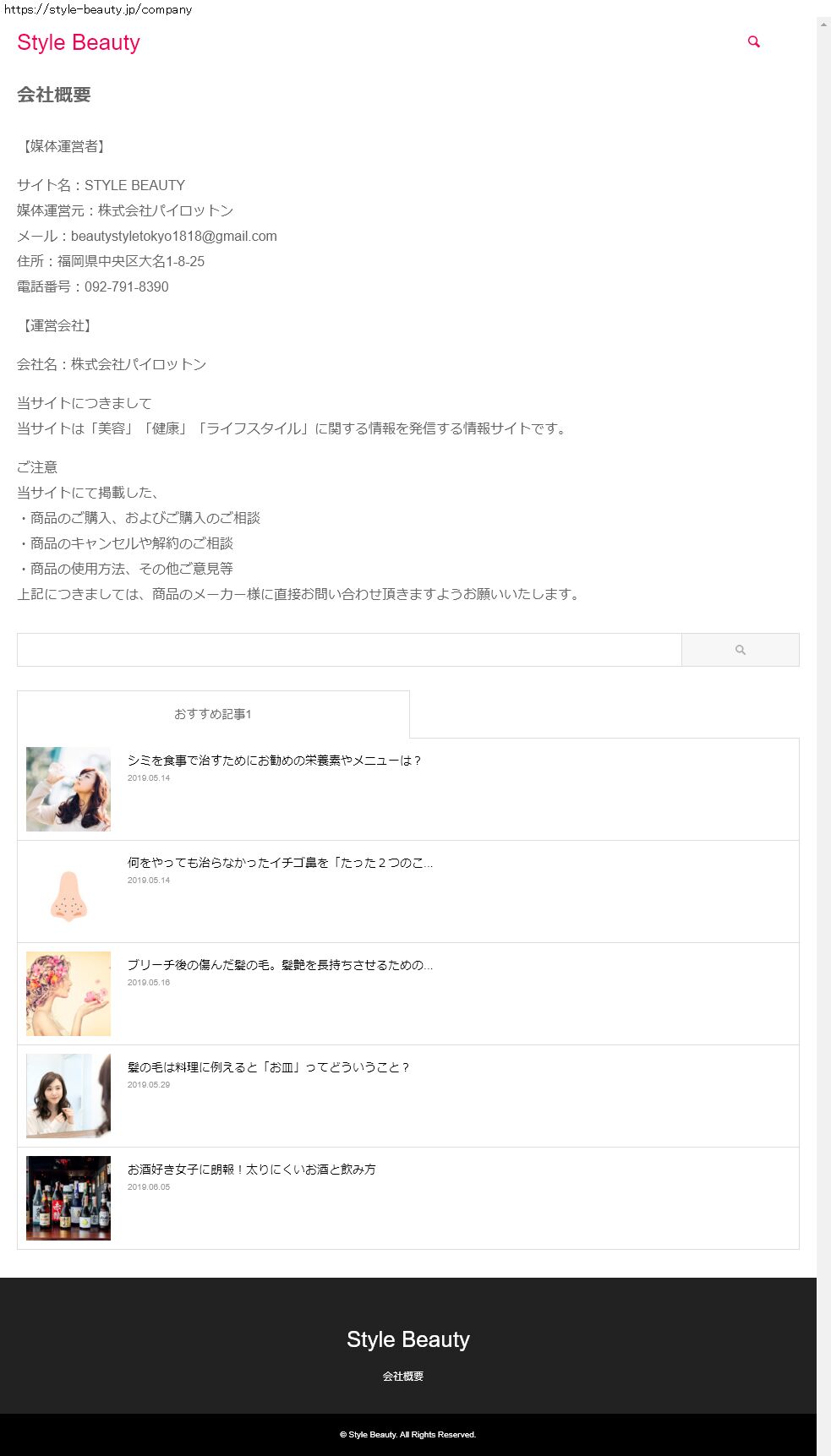Read the ブリーチ後の傷んだ髪の毛 article
This screenshot has width=831, height=1456.
[279, 965]
